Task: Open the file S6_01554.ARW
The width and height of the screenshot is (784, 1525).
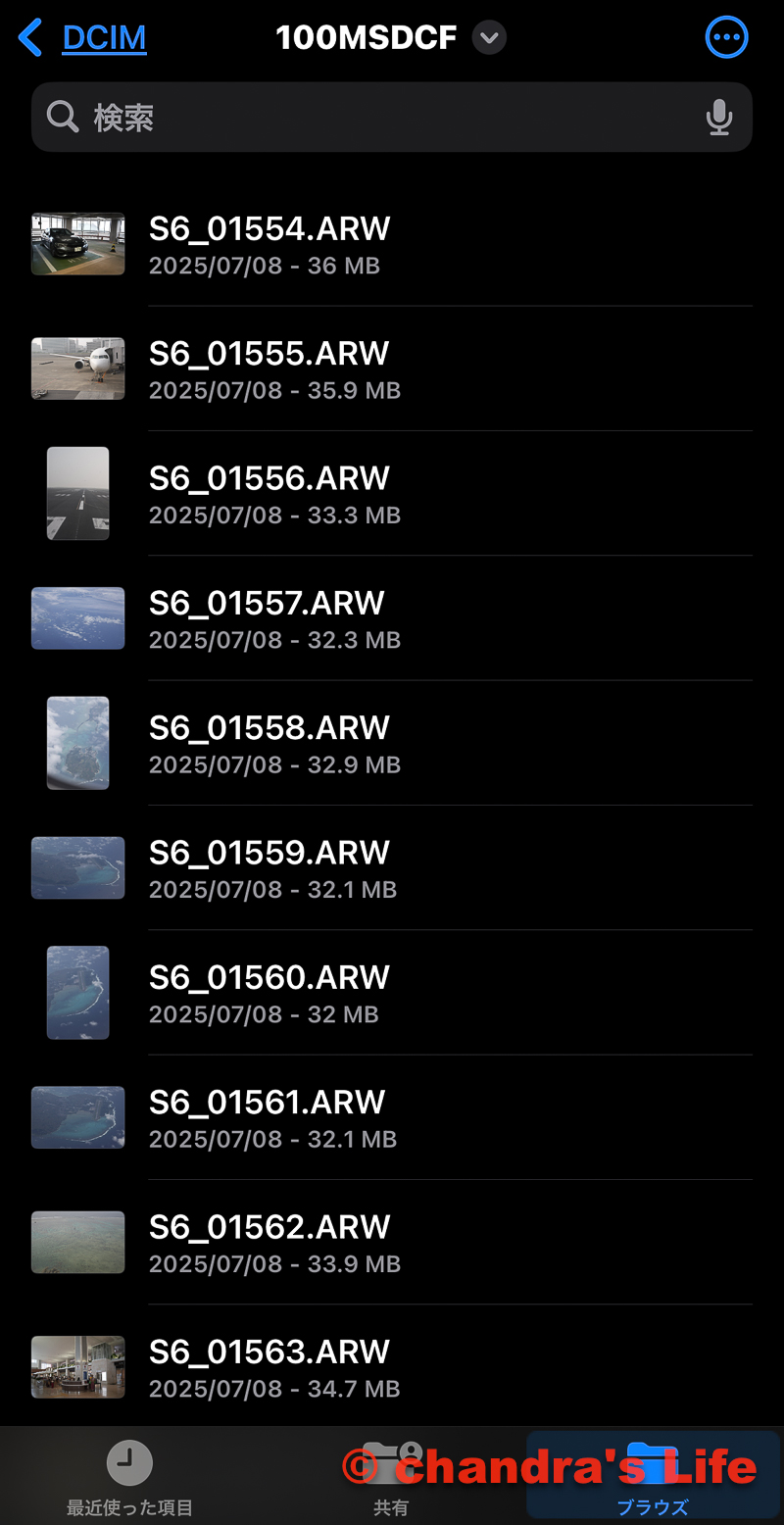Action: pyautogui.click(x=269, y=244)
